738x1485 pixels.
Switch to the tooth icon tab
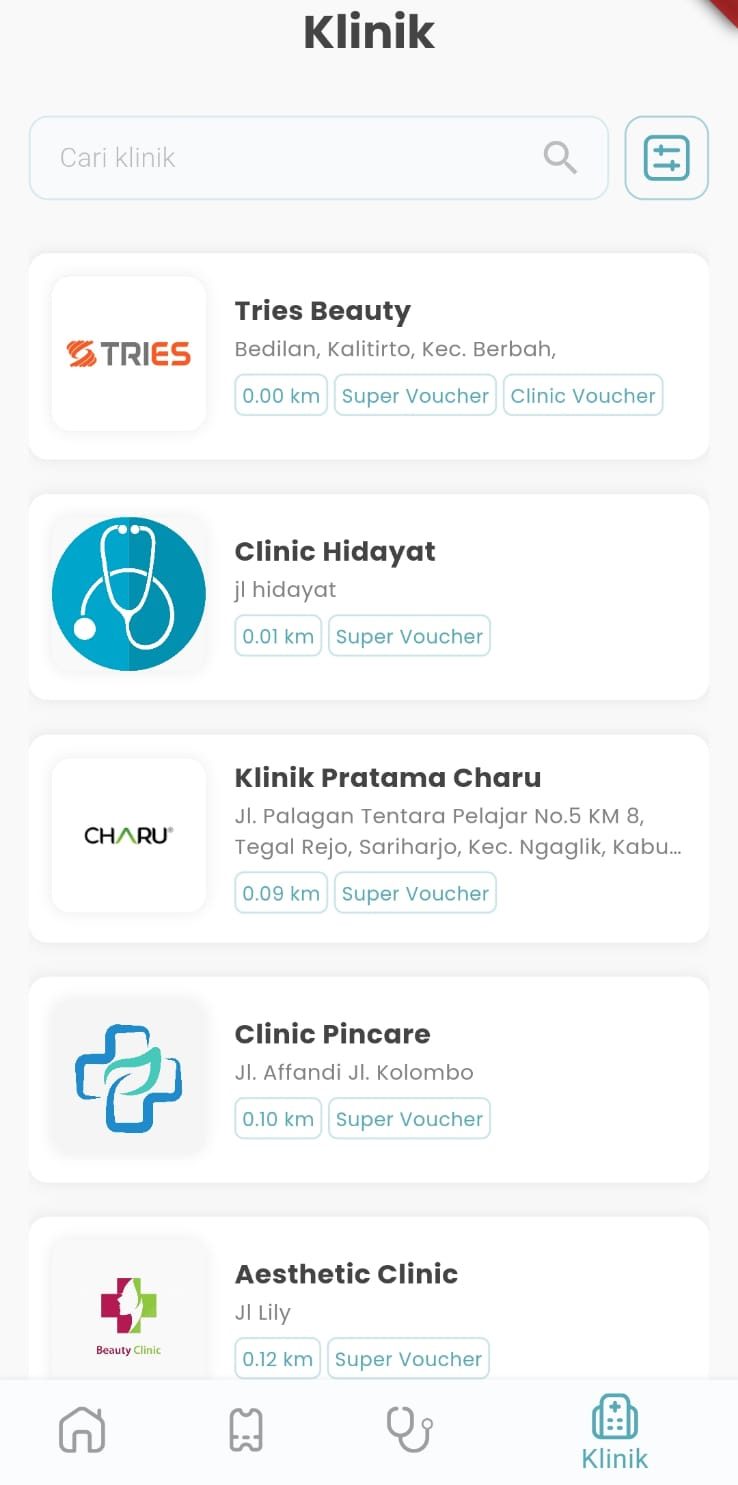pyautogui.click(x=245, y=1431)
